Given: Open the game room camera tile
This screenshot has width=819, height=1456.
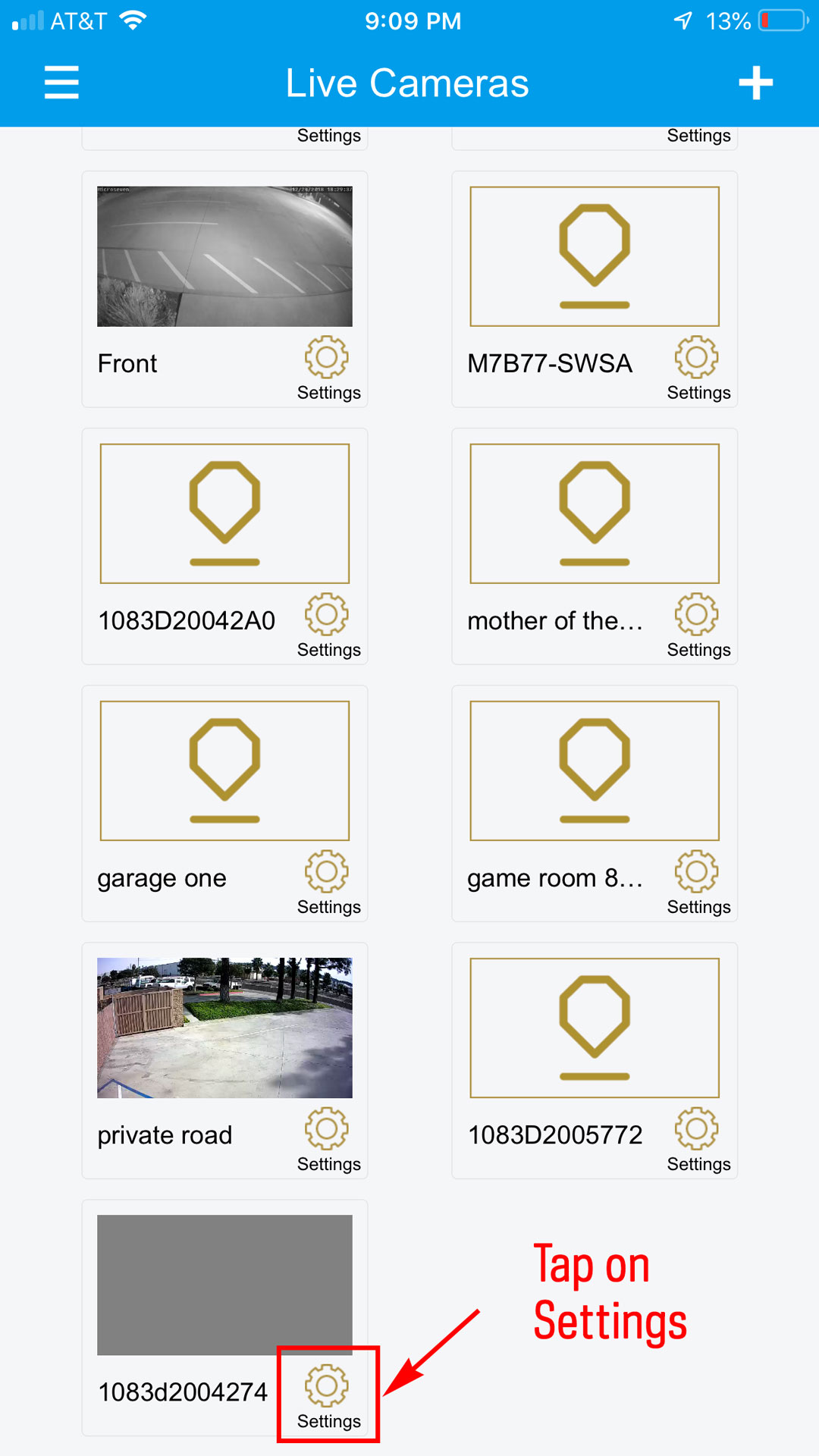Looking at the screenshot, I should (x=595, y=770).
